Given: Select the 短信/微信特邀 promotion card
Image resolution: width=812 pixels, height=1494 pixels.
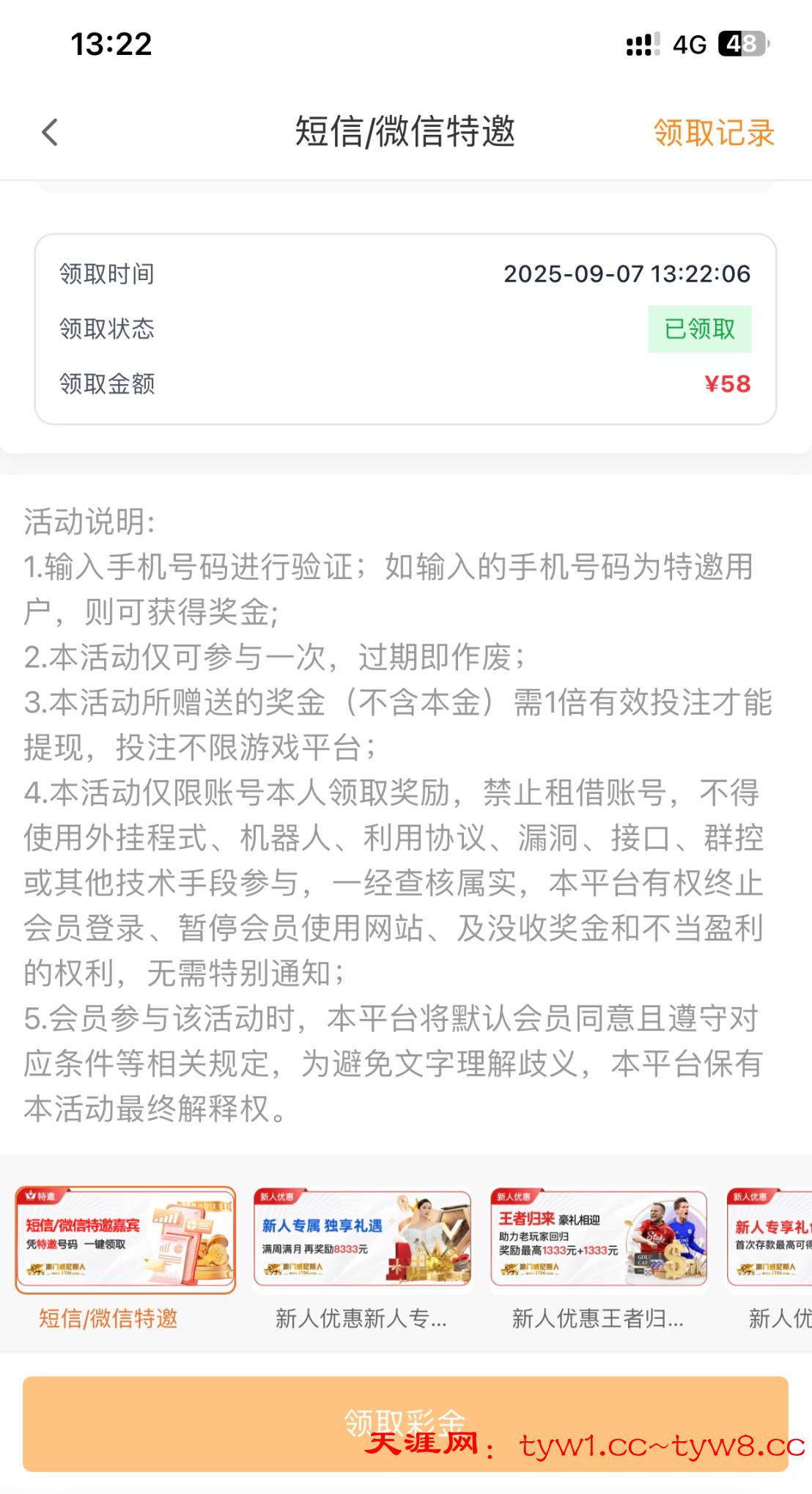Looking at the screenshot, I should (x=125, y=1239).
